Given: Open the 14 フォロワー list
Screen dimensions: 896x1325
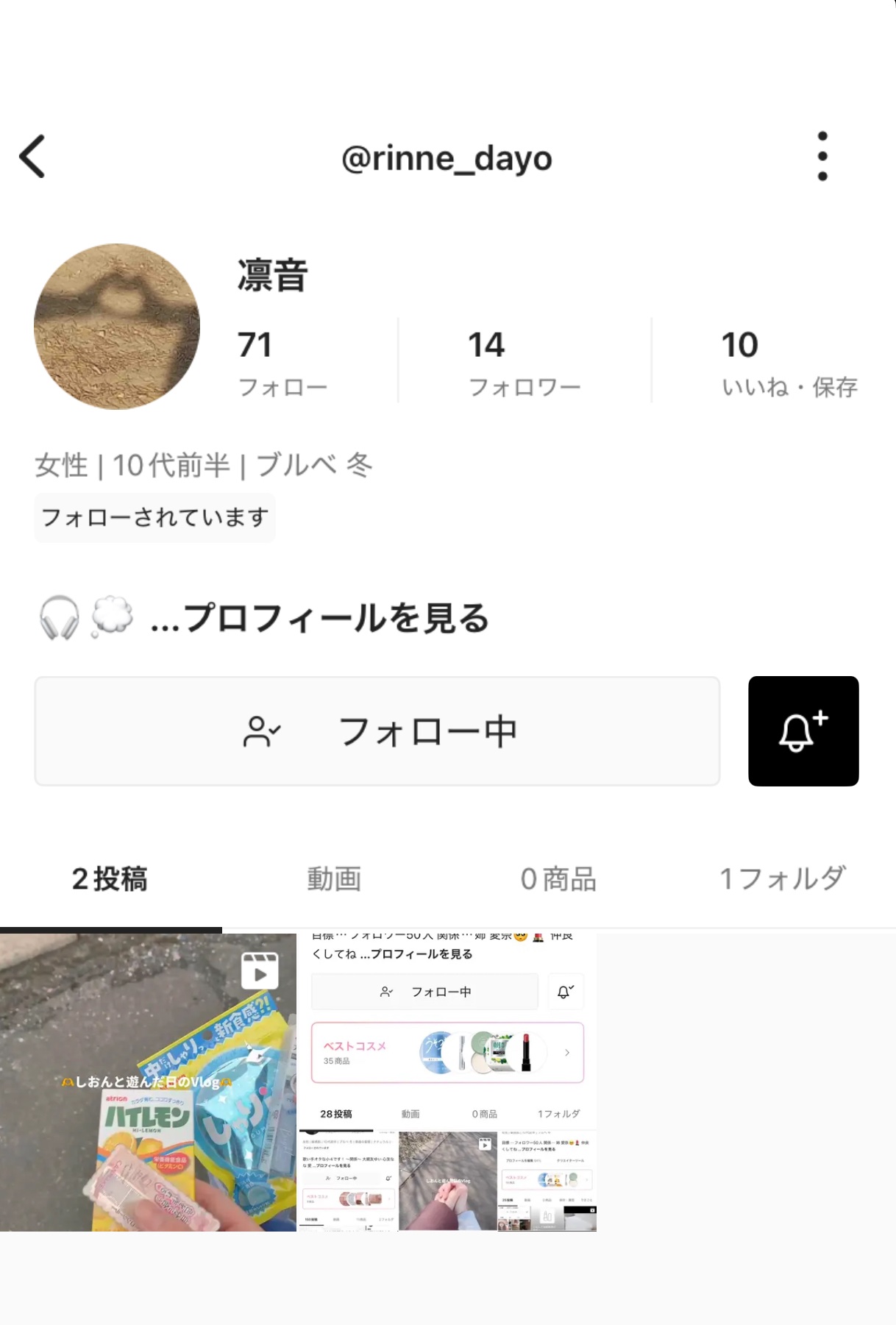Looking at the screenshot, I should (x=524, y=360).
